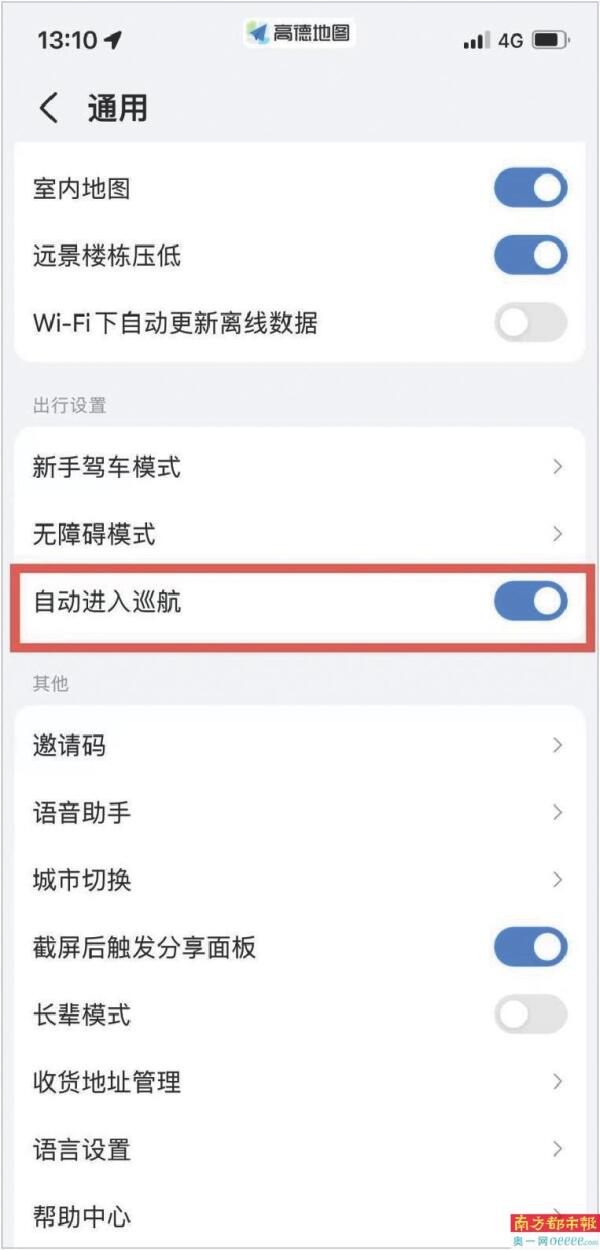The width and height of the screenshot is (600, 1250).
Task: Open 帮助中心
Action: 298,1216
